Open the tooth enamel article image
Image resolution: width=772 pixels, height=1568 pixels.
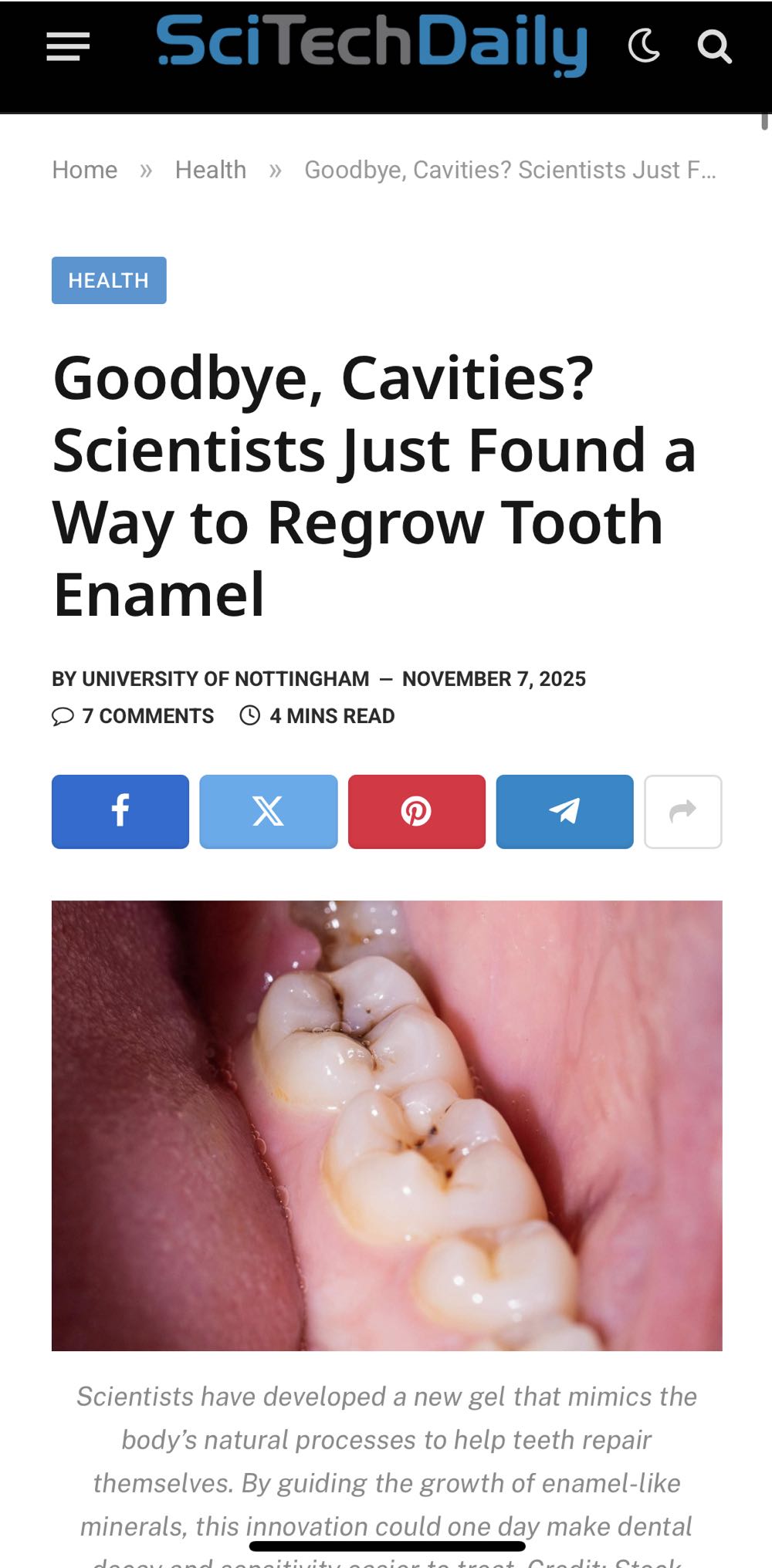click(x=387, y=1125)
